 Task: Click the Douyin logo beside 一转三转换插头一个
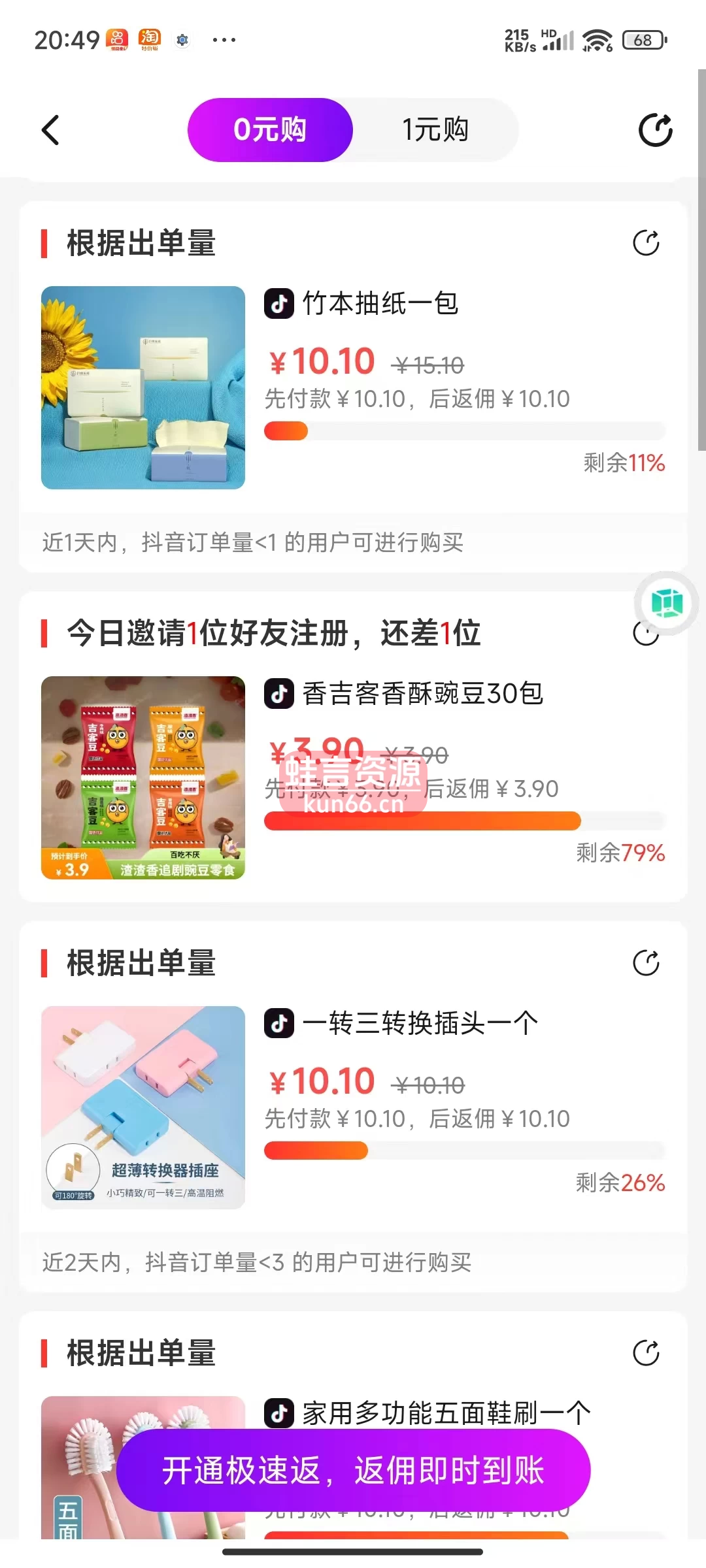pyautogui.click(x=280, y=1022)
